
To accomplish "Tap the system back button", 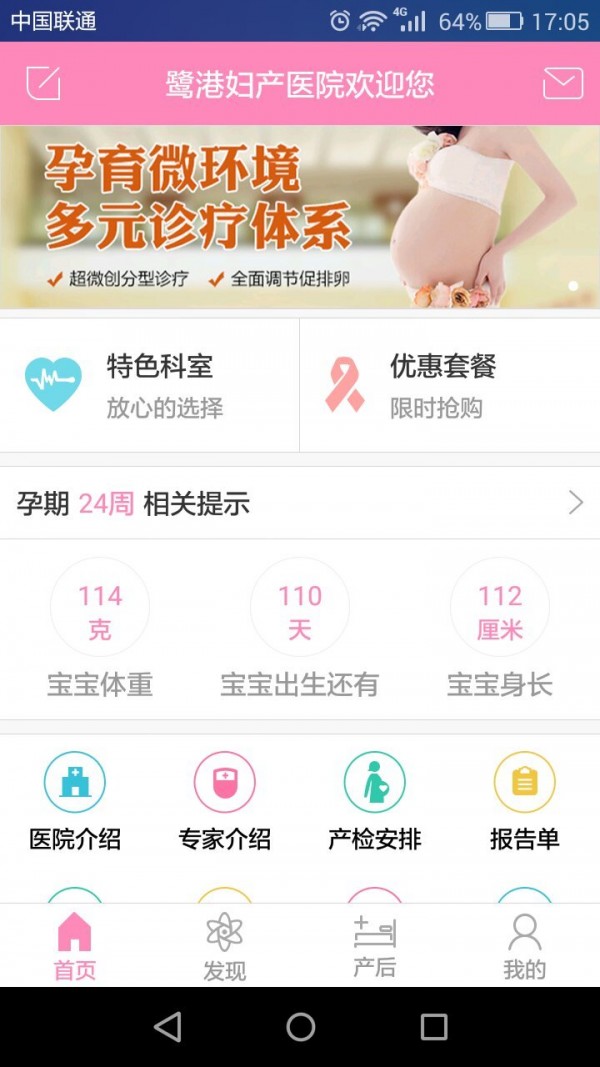I will [168, 1026].
